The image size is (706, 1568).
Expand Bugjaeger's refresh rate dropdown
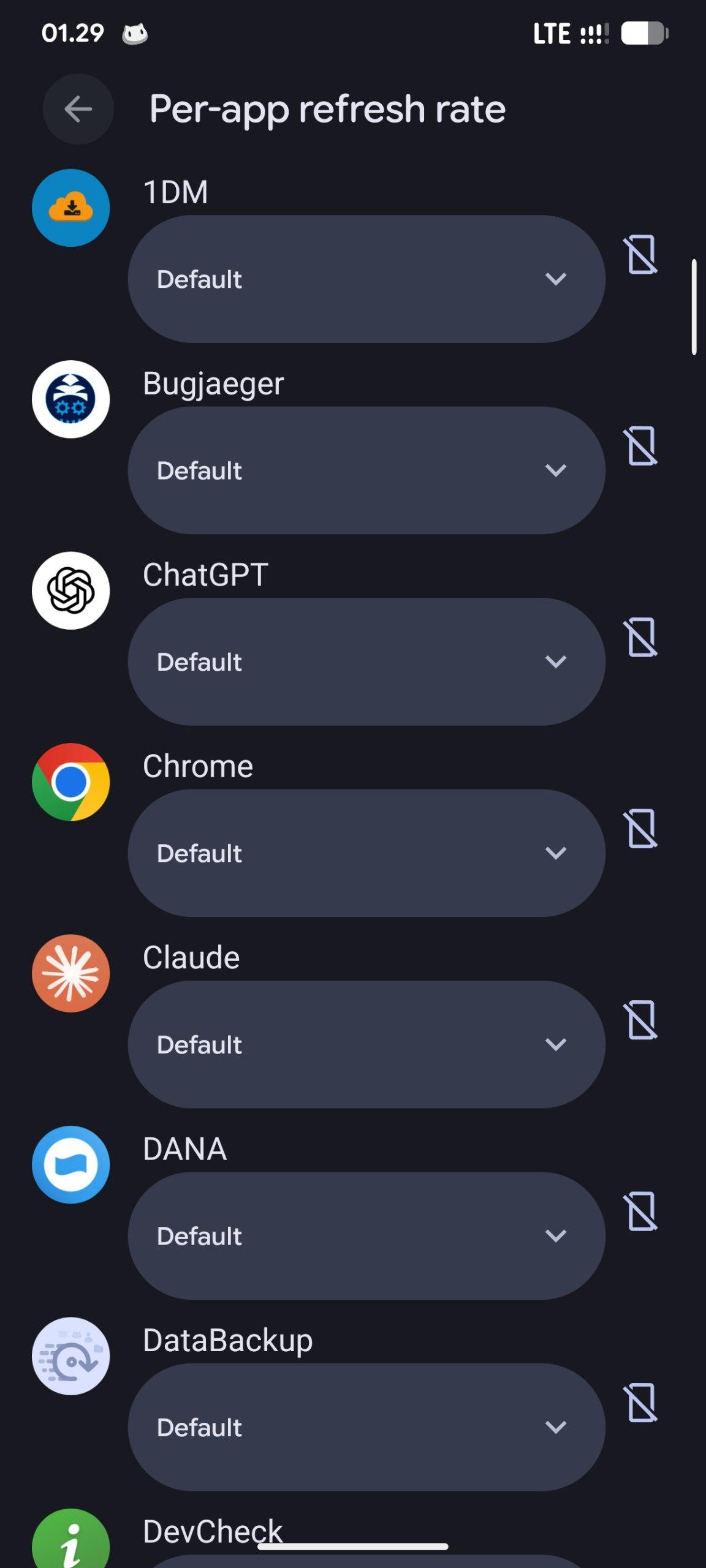[x=366, y=470]
